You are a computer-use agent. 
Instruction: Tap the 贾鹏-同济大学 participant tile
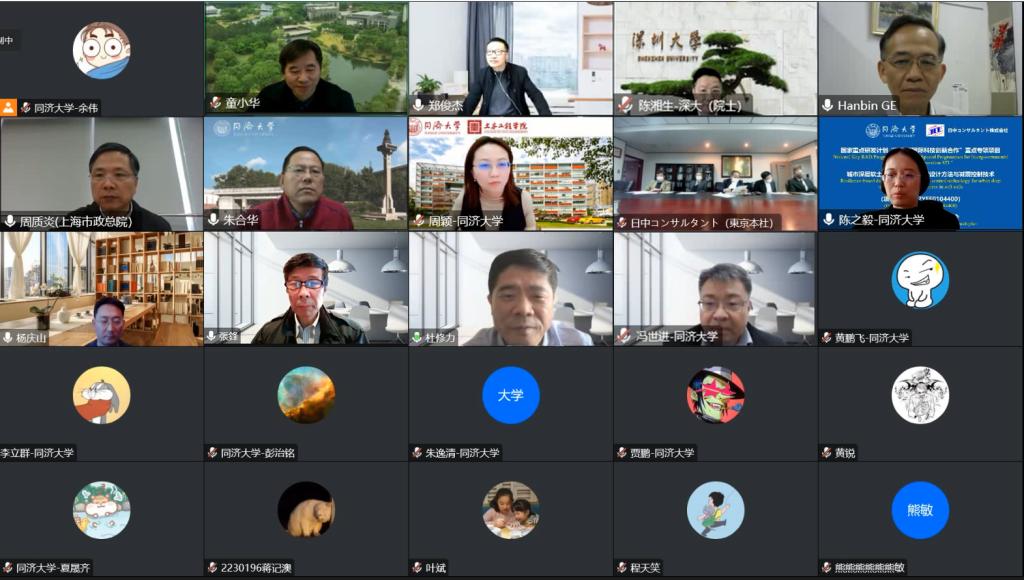point(715,404)
